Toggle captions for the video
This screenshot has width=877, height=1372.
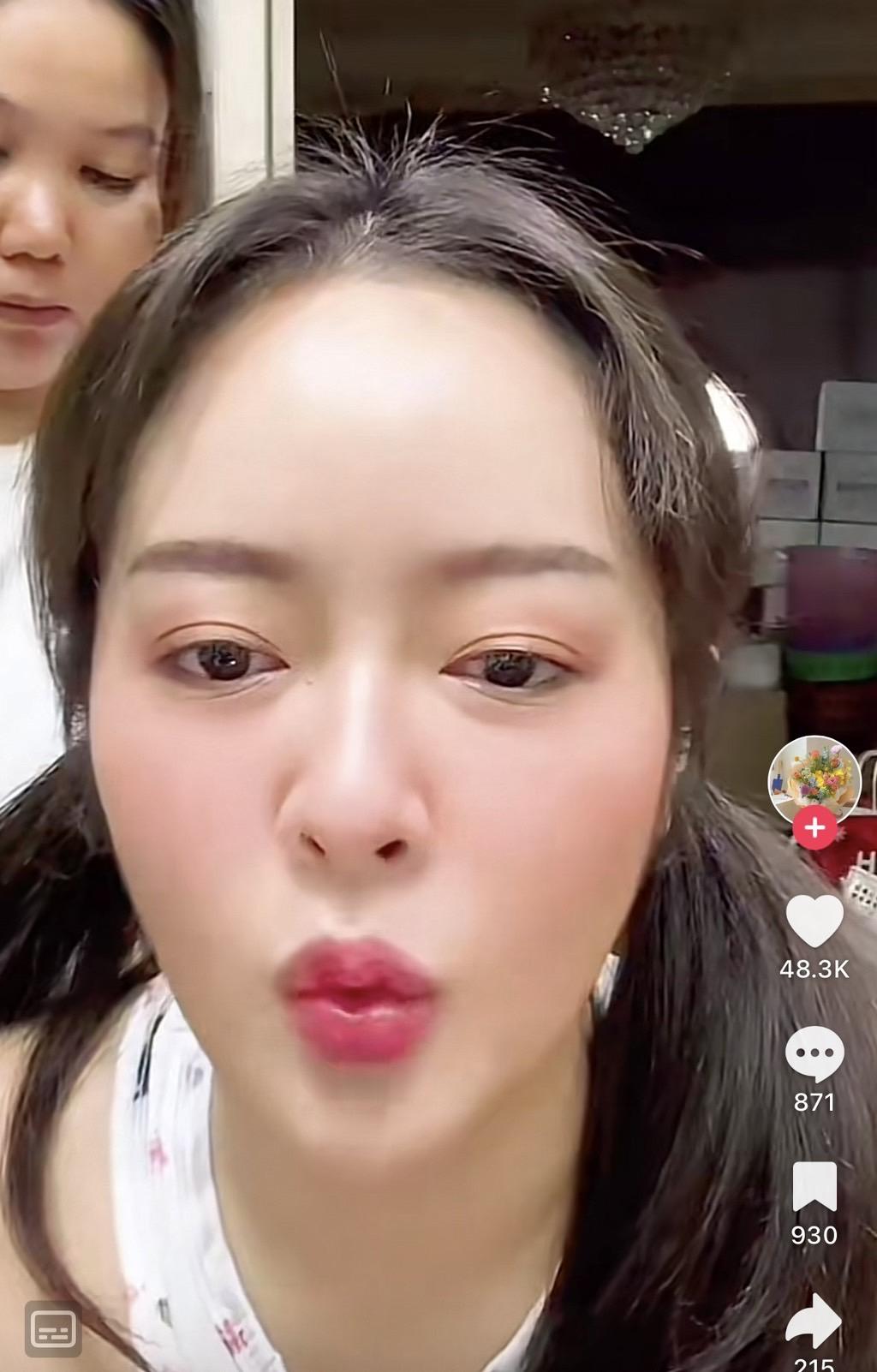[x=53, y=1329]
